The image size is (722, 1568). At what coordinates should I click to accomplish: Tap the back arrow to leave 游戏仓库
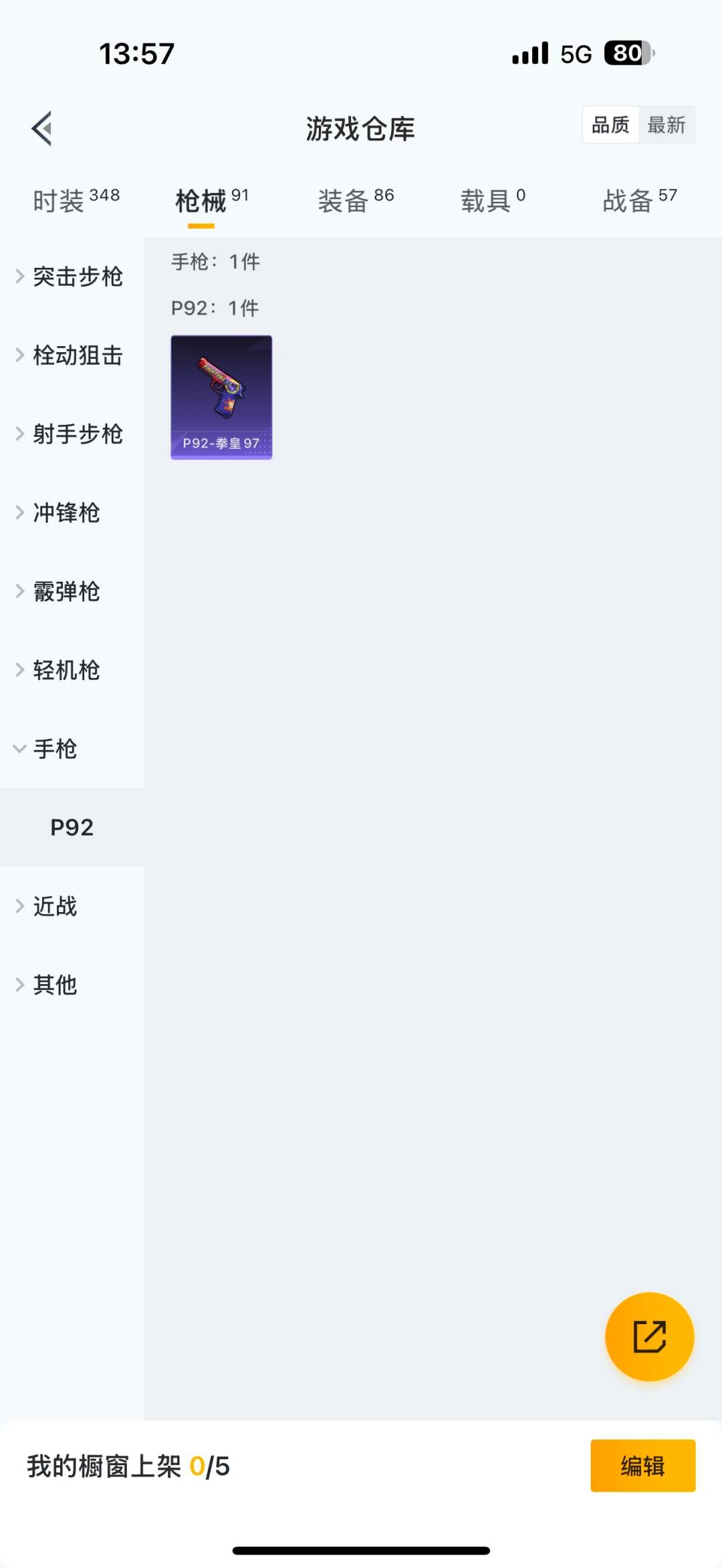(x=41, y=129)
